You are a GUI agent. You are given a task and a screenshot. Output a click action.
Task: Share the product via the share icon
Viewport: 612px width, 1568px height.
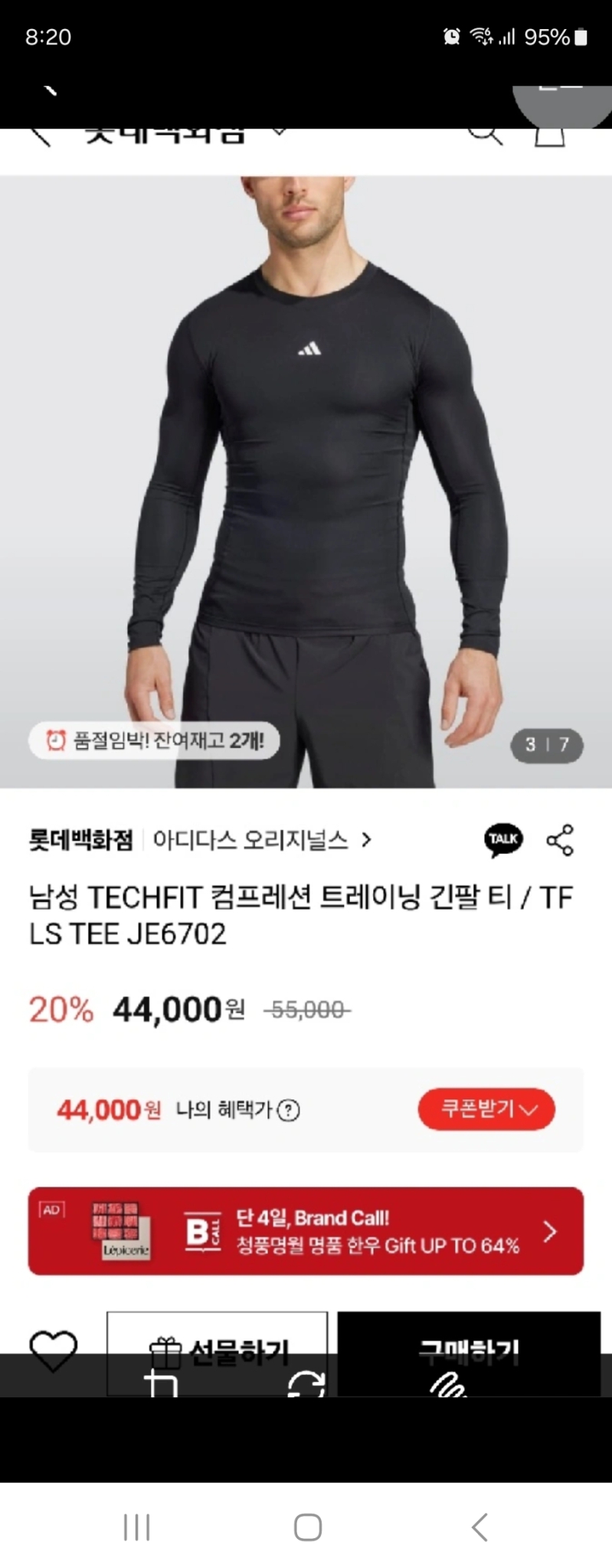559,839
